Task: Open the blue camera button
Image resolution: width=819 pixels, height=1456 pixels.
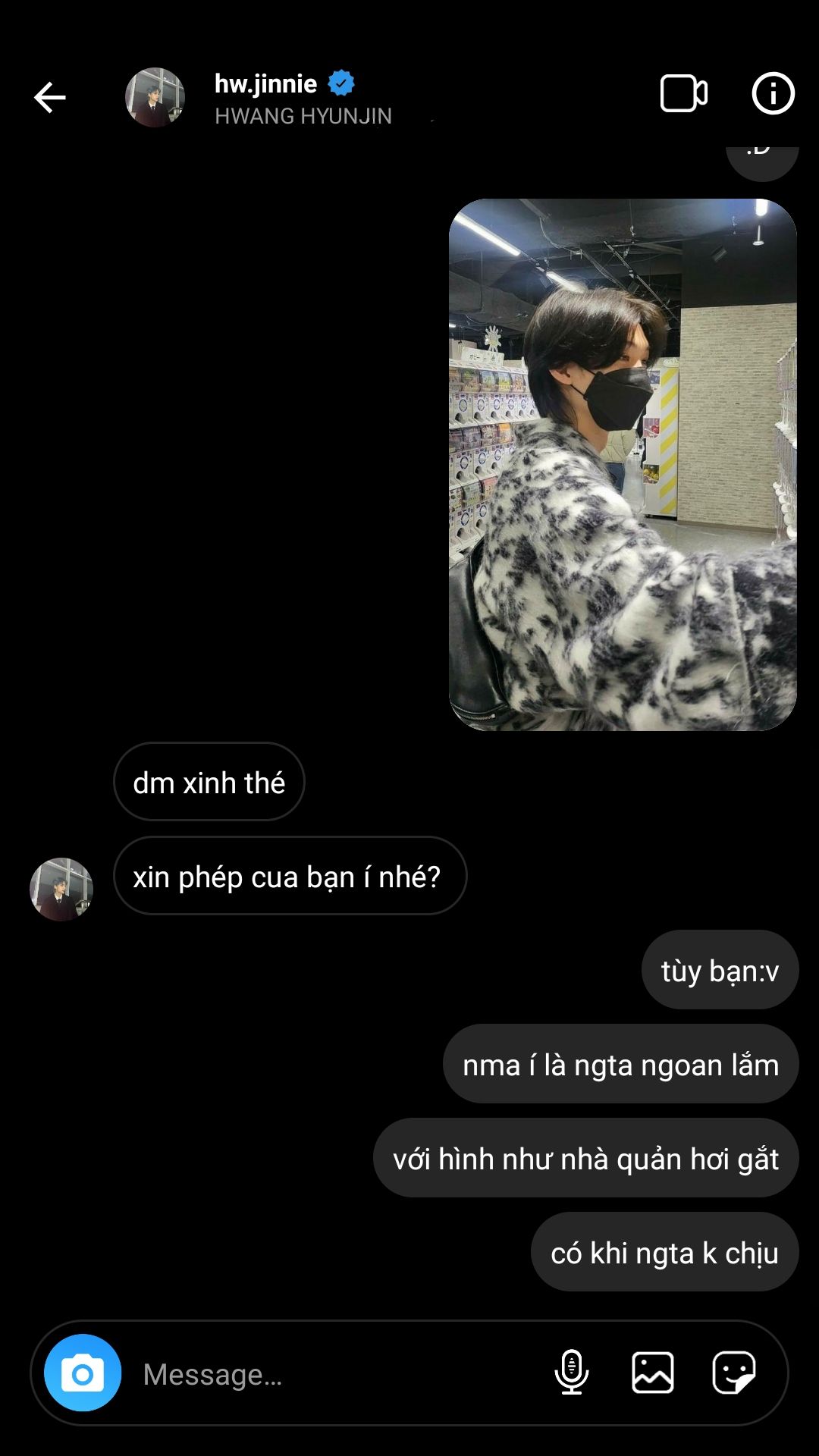Action: click(x=83, y=1373)
